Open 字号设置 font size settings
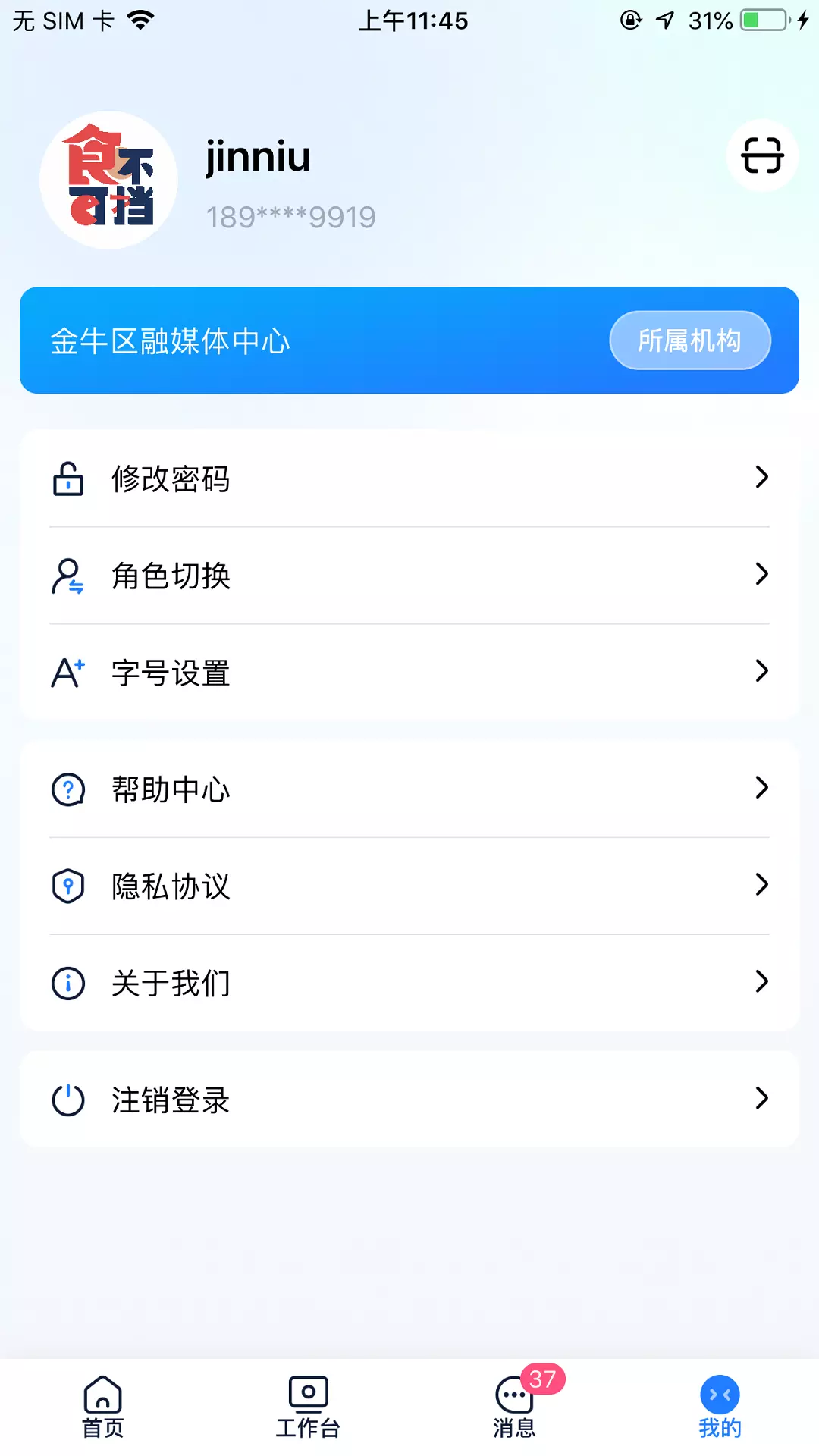 click(409, 673)
